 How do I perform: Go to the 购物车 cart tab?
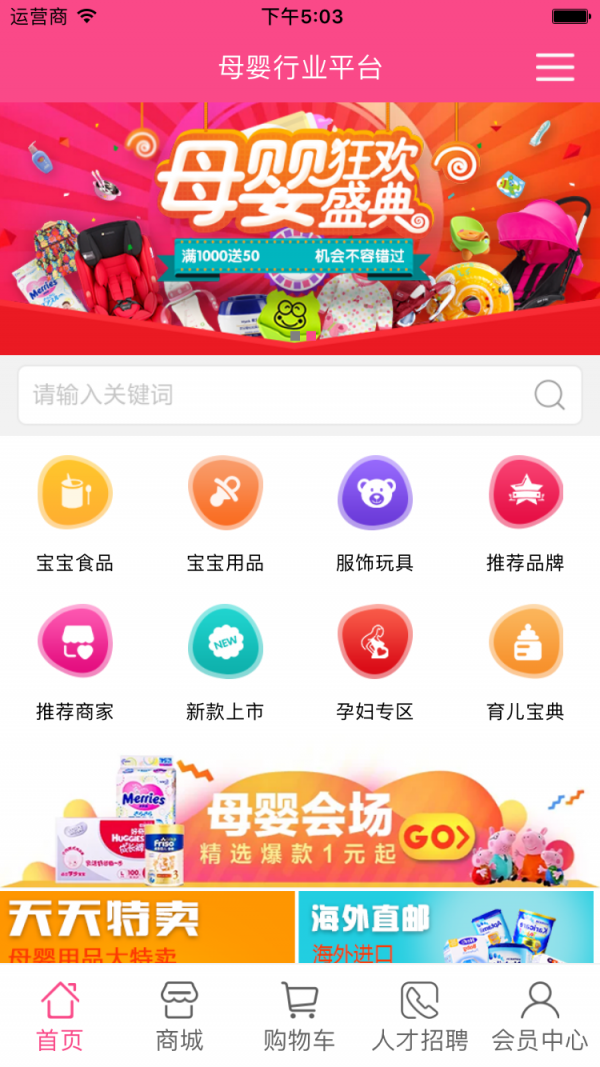[300, 1016]
